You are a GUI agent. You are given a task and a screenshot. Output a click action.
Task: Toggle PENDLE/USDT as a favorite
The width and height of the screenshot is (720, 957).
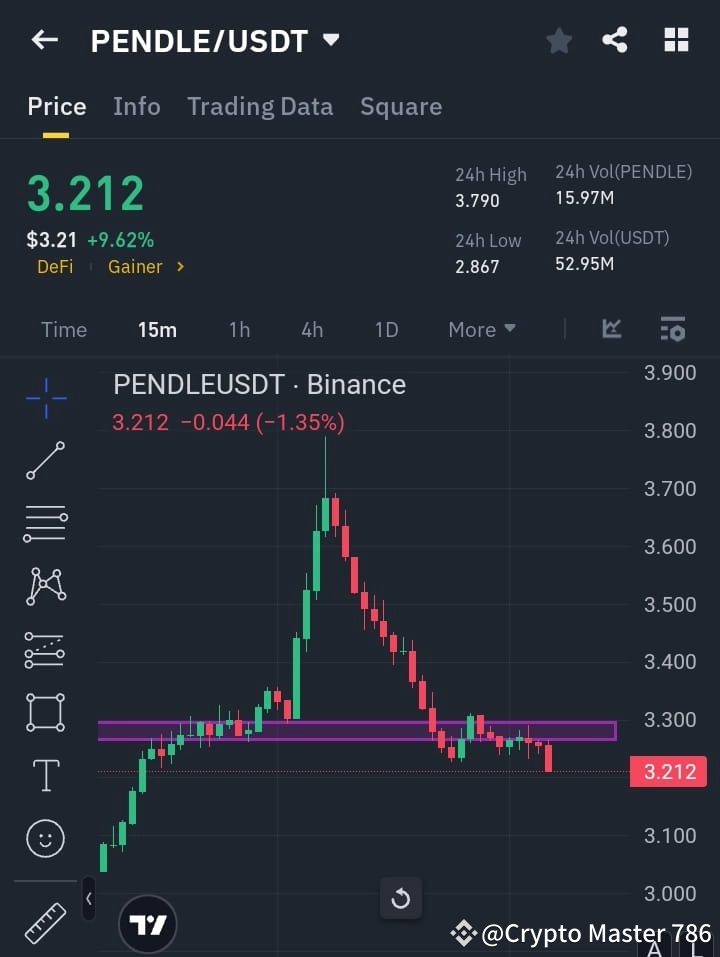pyautogui.click(x=558, y=40)
